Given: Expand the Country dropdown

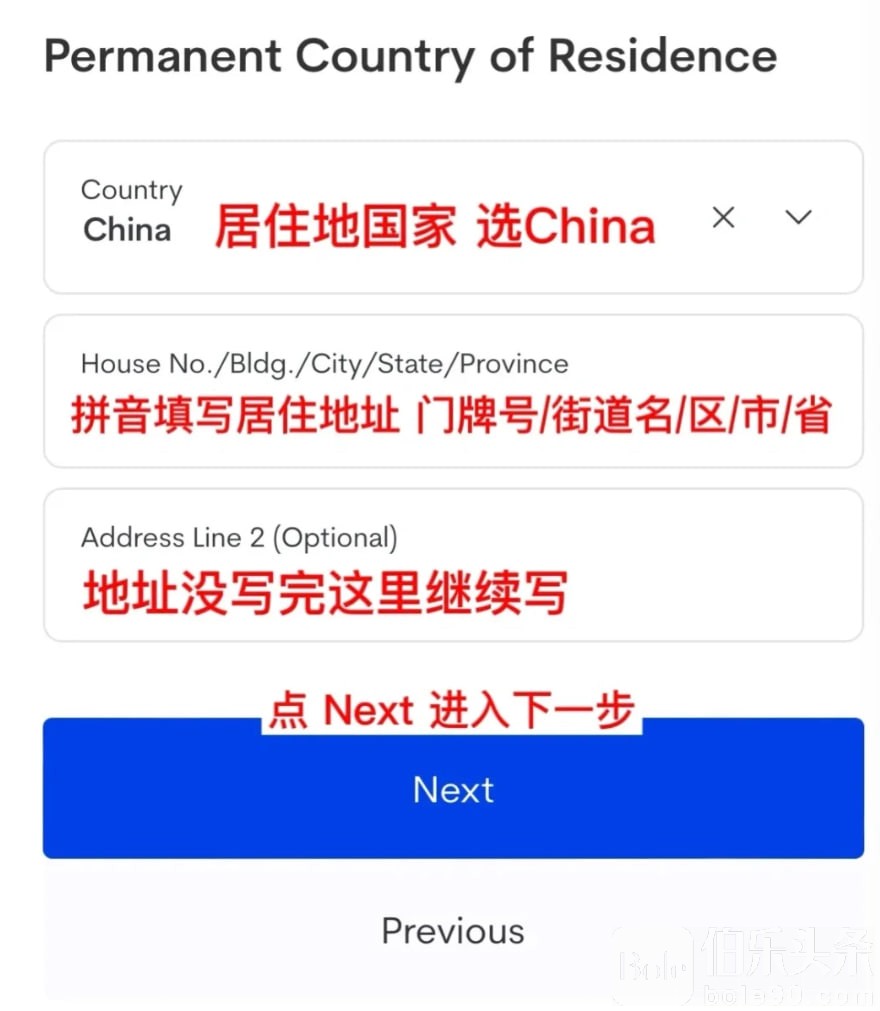Looking at the screenshot, I should click(x=798, y=217).
